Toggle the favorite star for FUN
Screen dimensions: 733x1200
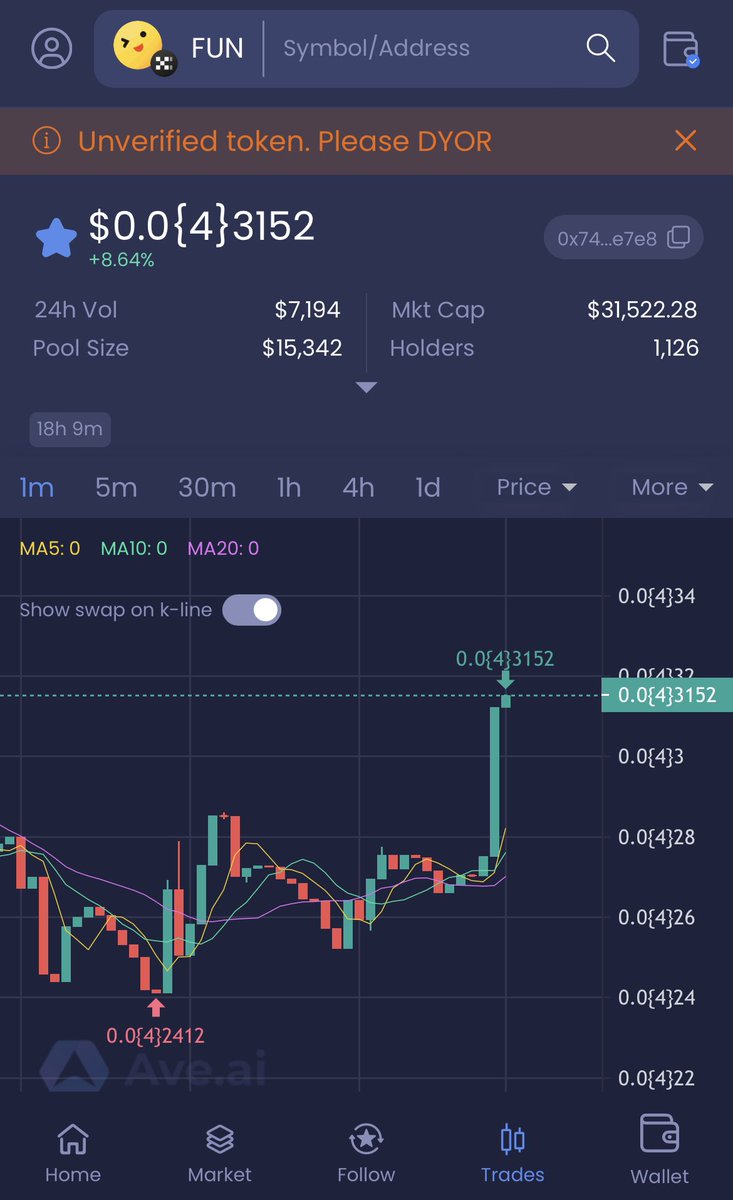coord(56,239)
